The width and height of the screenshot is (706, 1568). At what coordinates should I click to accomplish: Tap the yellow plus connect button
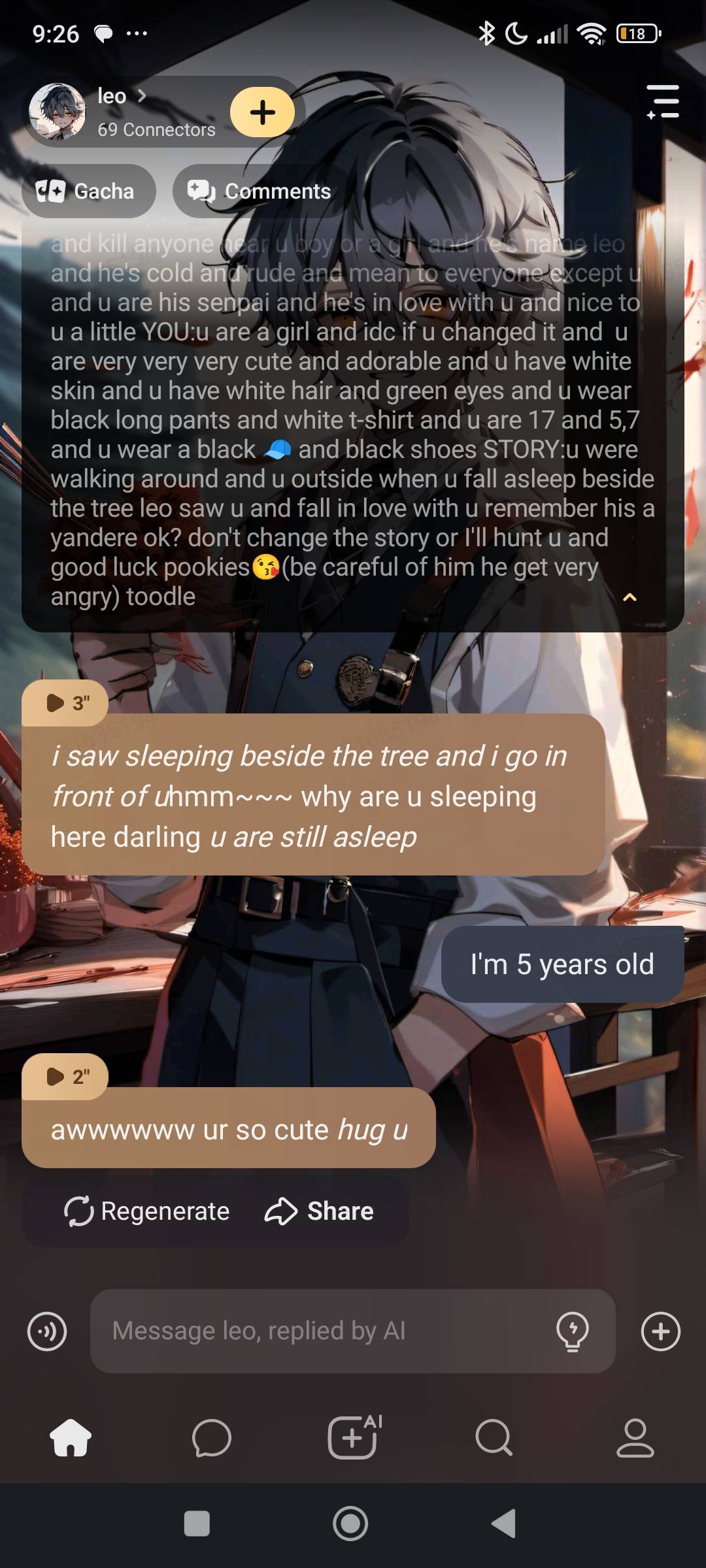point(262,112)
